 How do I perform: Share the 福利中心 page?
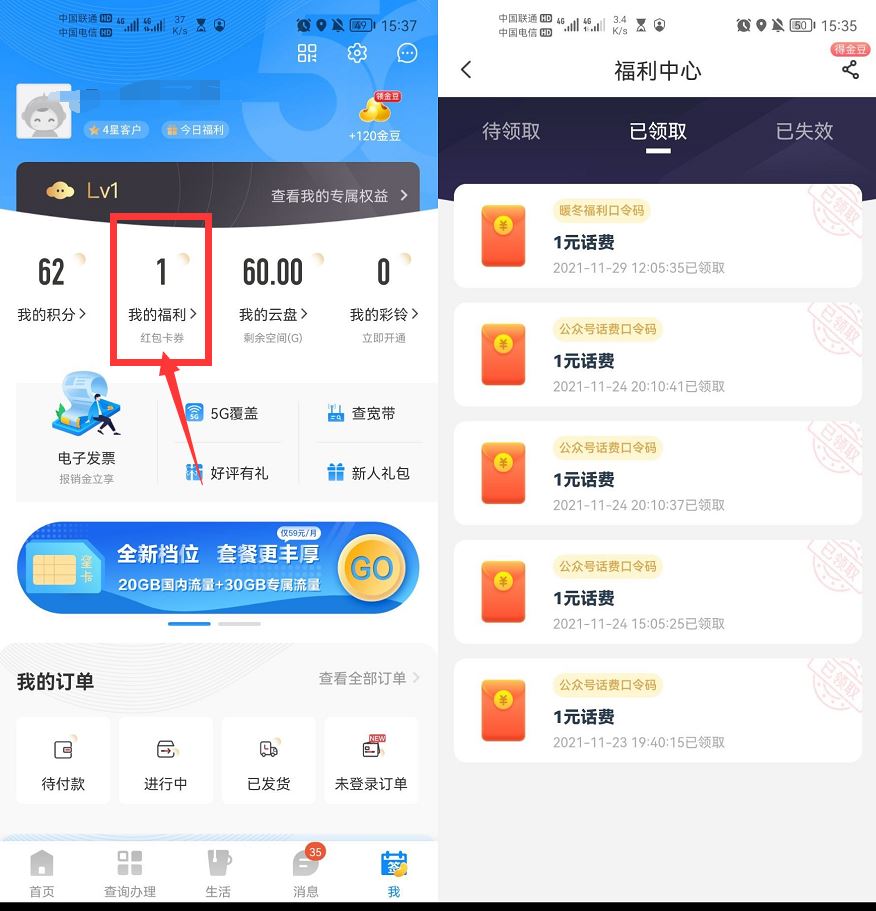click(x=850, y=69)
